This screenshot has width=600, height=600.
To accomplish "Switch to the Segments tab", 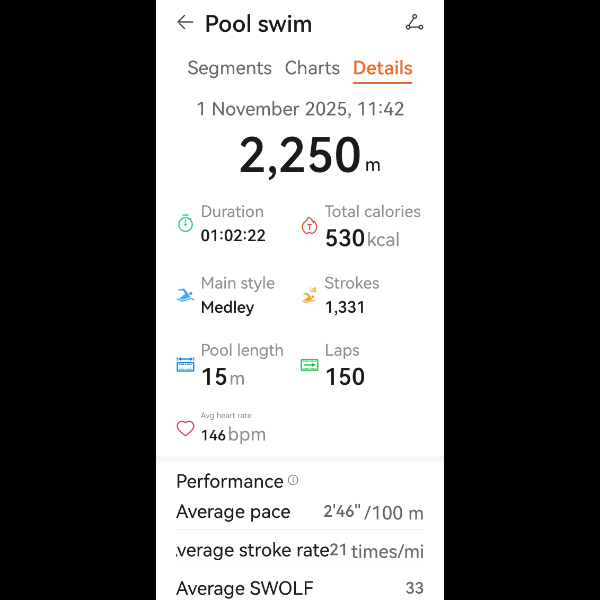I will [229, 68].
